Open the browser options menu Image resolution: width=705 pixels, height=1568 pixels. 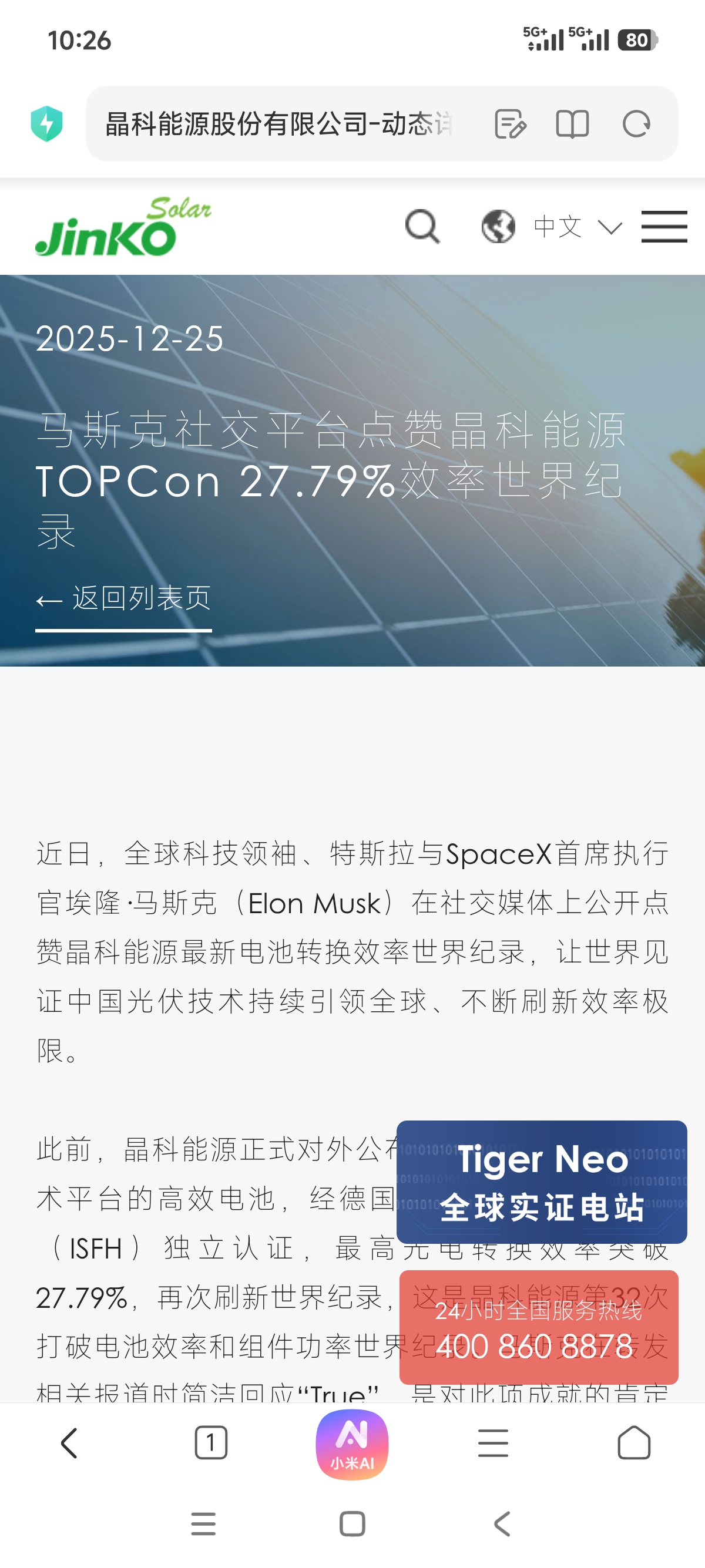point(492,1443)
